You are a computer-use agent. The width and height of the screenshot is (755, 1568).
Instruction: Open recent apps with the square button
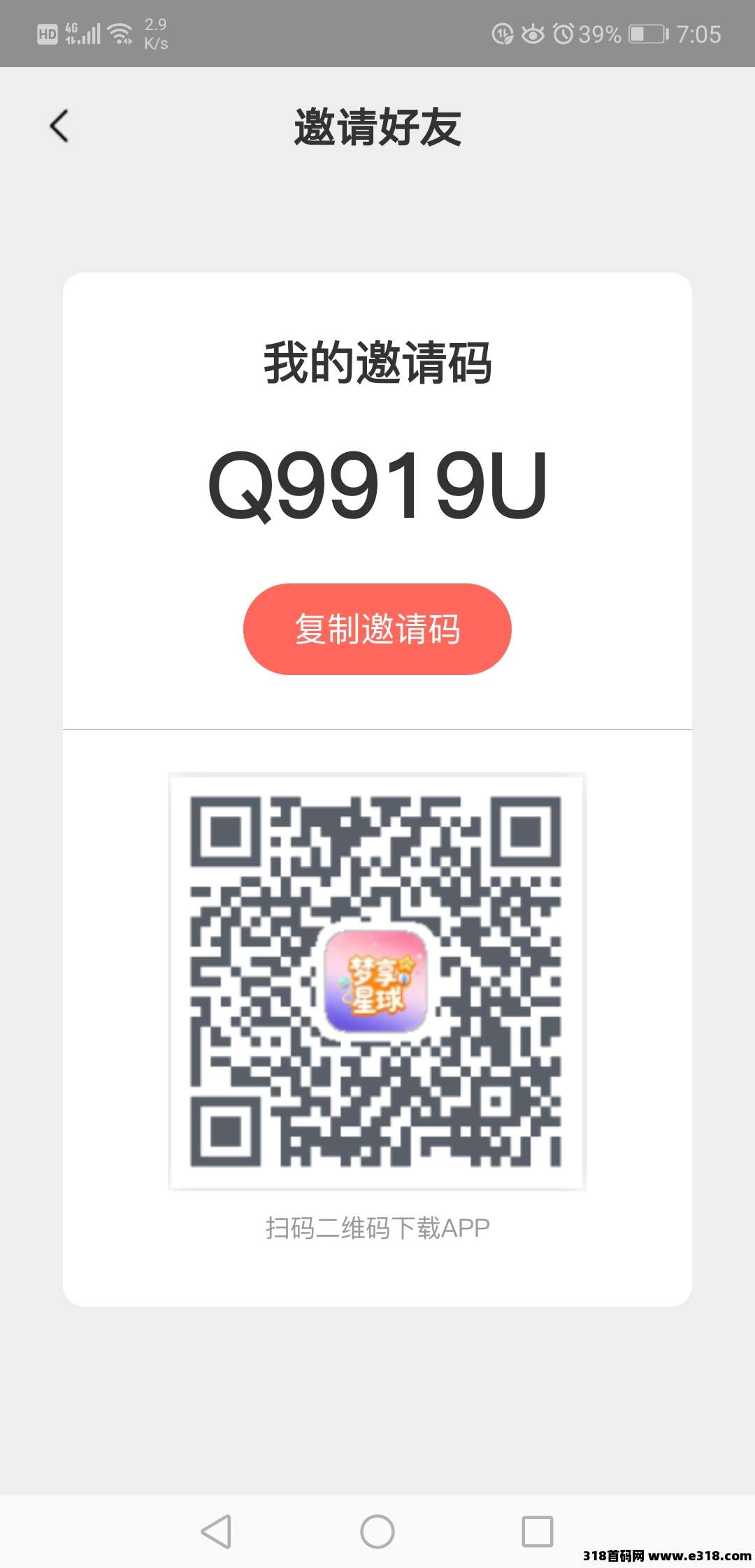(x=538, y=1532)
